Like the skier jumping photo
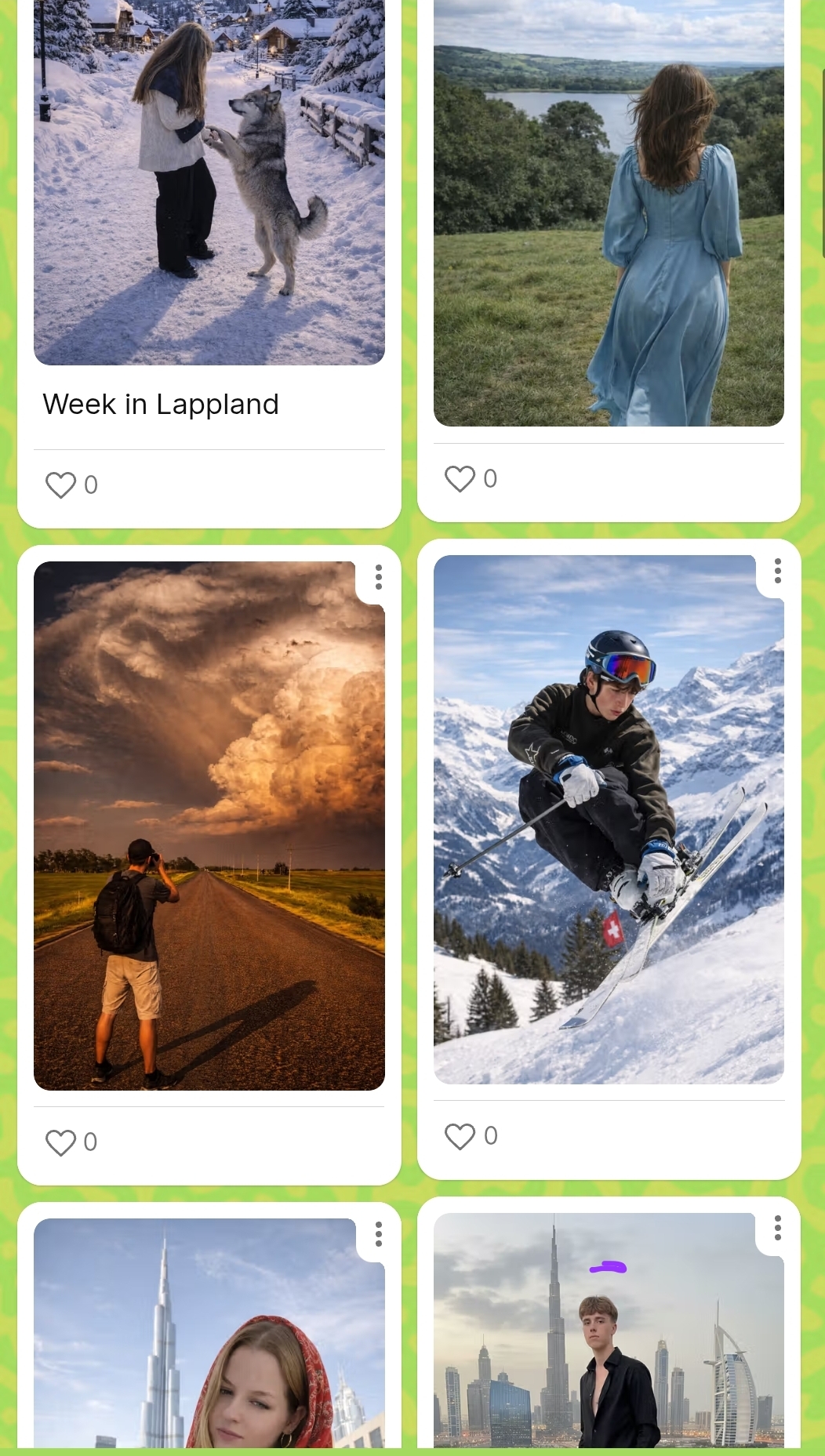The image size is (825, 1456). coord(460,1136)
